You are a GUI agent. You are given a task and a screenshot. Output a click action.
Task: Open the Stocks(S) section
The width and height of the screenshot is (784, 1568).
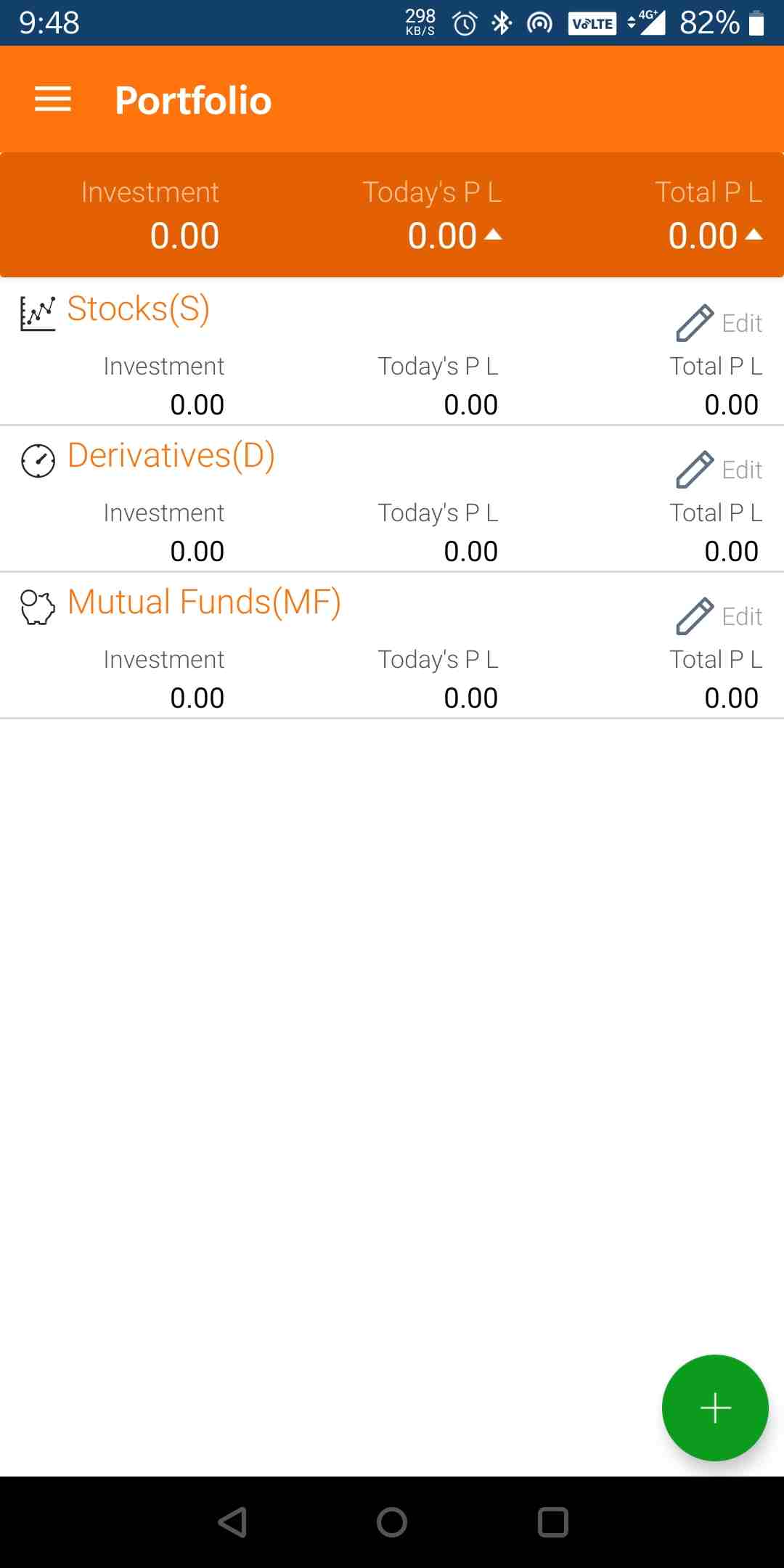pos(138,309)
